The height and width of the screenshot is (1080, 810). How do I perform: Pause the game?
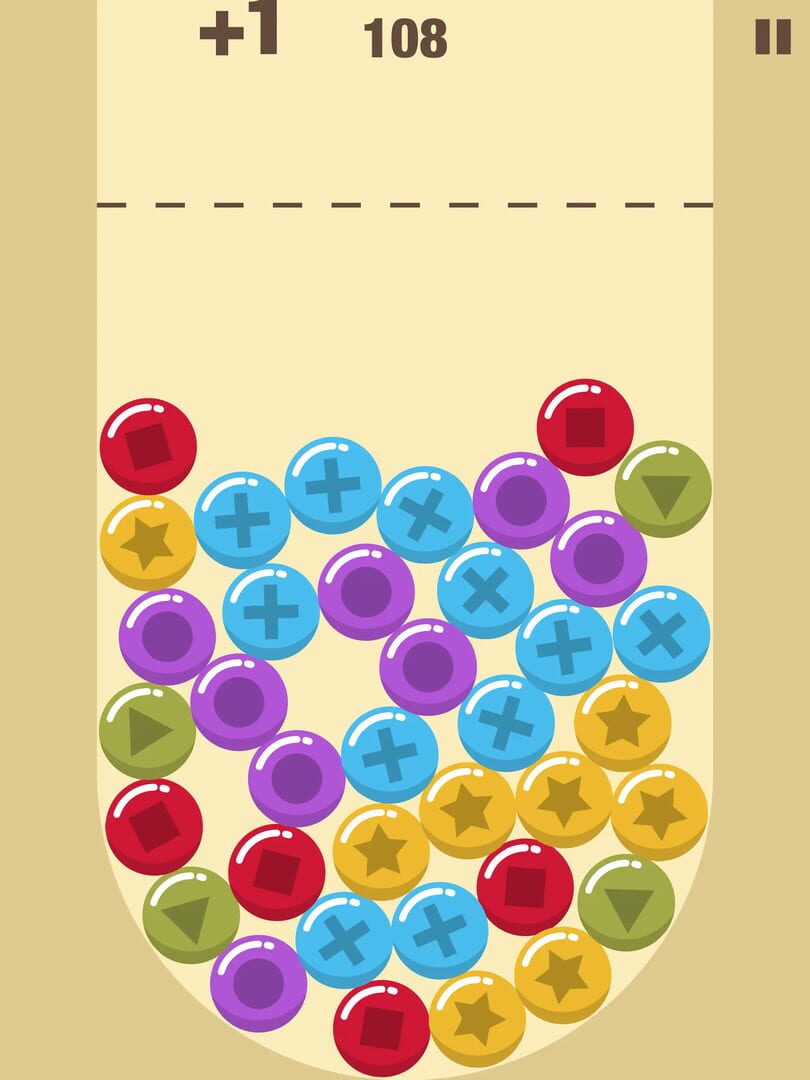click(772, 37)
